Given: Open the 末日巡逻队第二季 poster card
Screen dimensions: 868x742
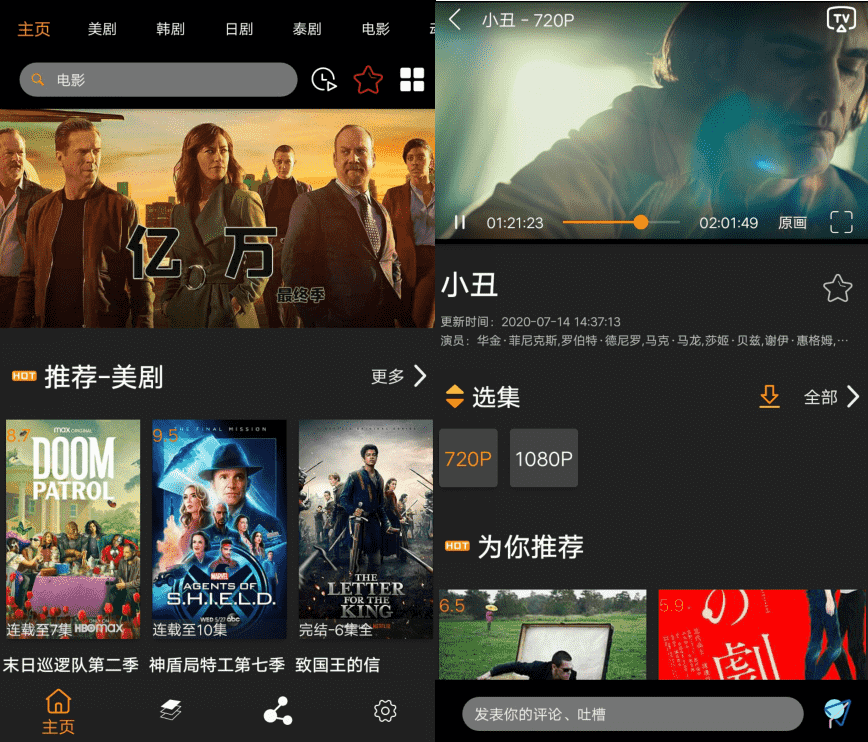Looking at the screenshot, I should (73, 530).
